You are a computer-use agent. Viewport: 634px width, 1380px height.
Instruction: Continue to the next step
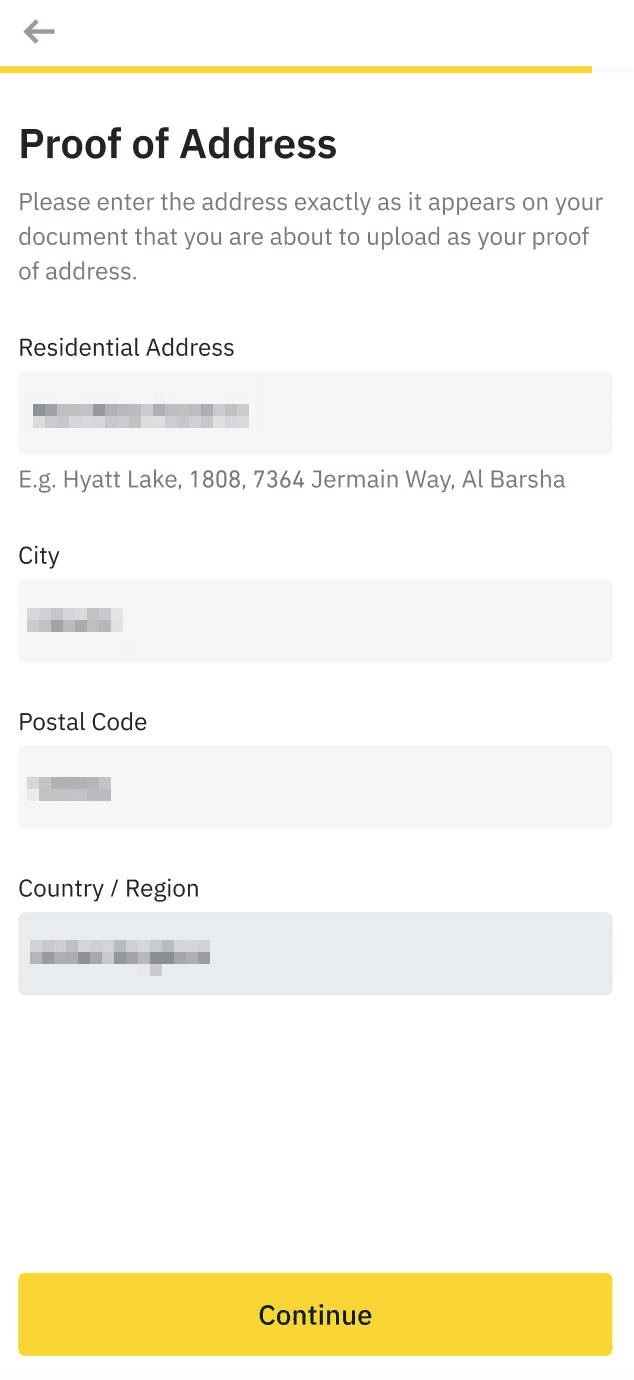315,1314
